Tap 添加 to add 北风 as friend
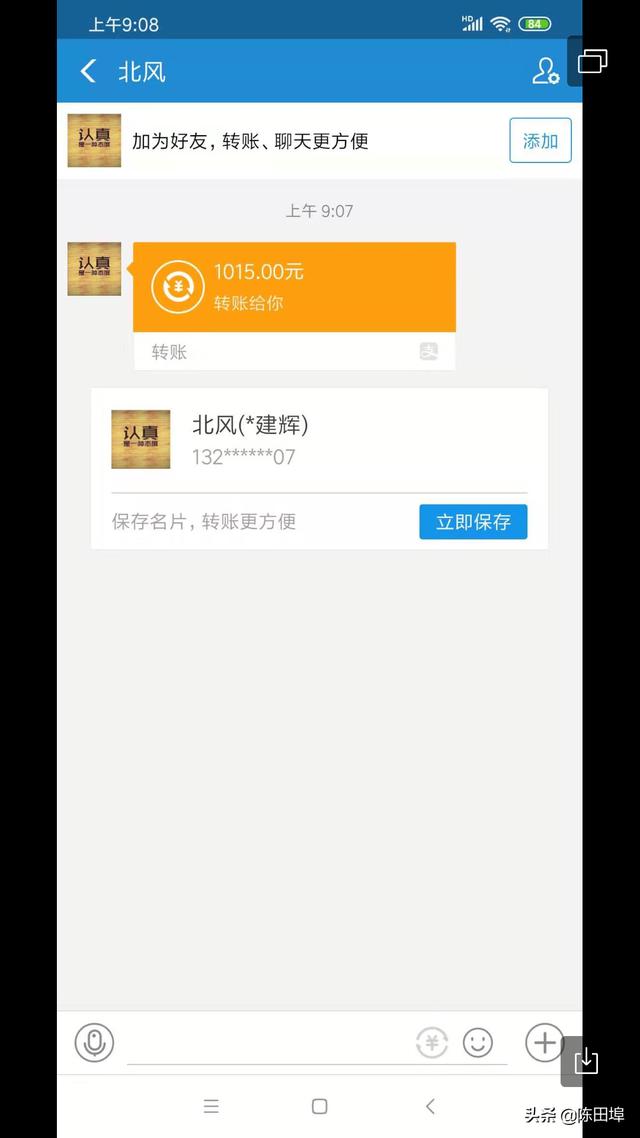 coord(540,141)
